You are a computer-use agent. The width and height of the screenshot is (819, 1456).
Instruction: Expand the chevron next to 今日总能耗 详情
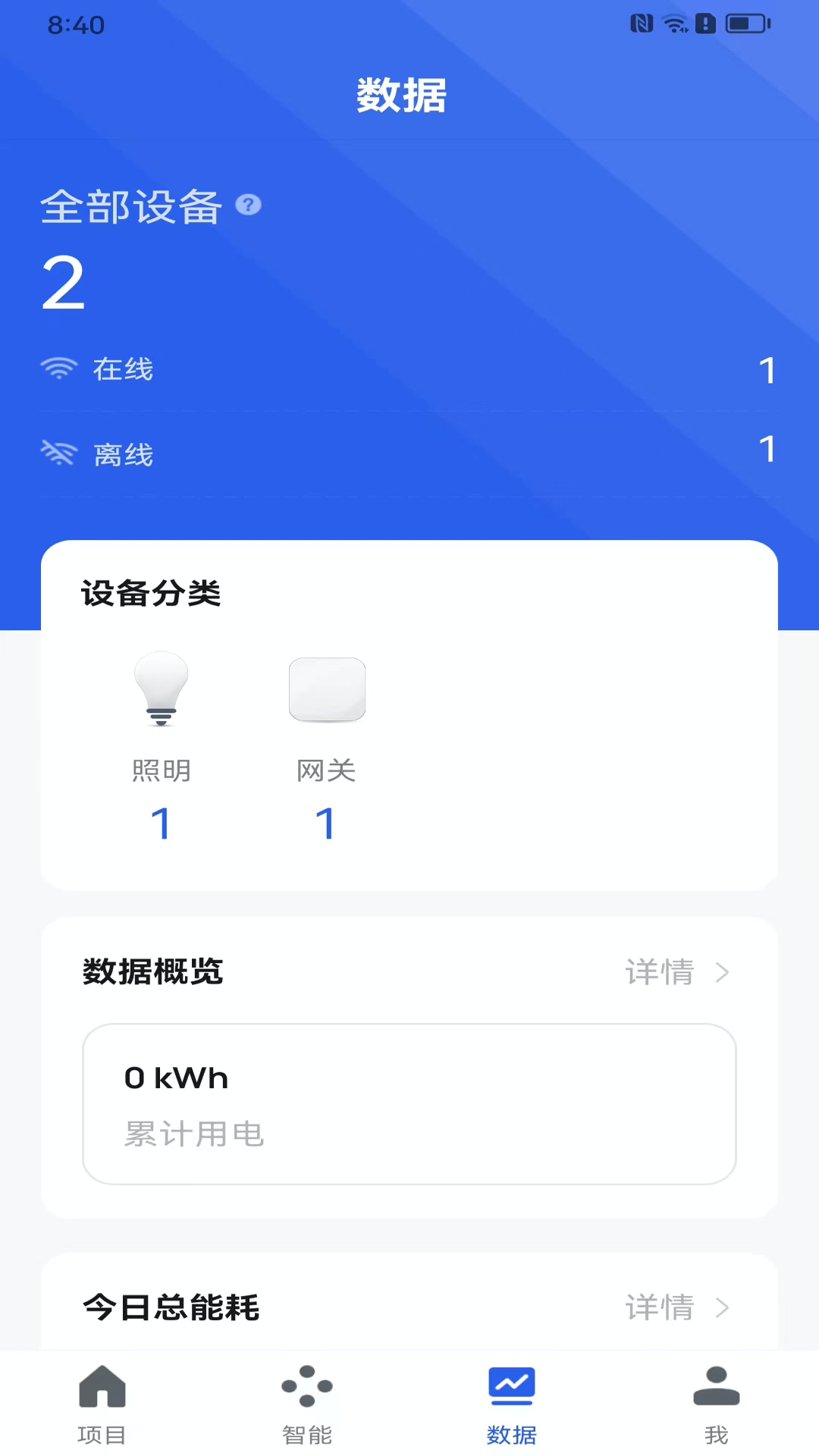tap(723, 1307)
